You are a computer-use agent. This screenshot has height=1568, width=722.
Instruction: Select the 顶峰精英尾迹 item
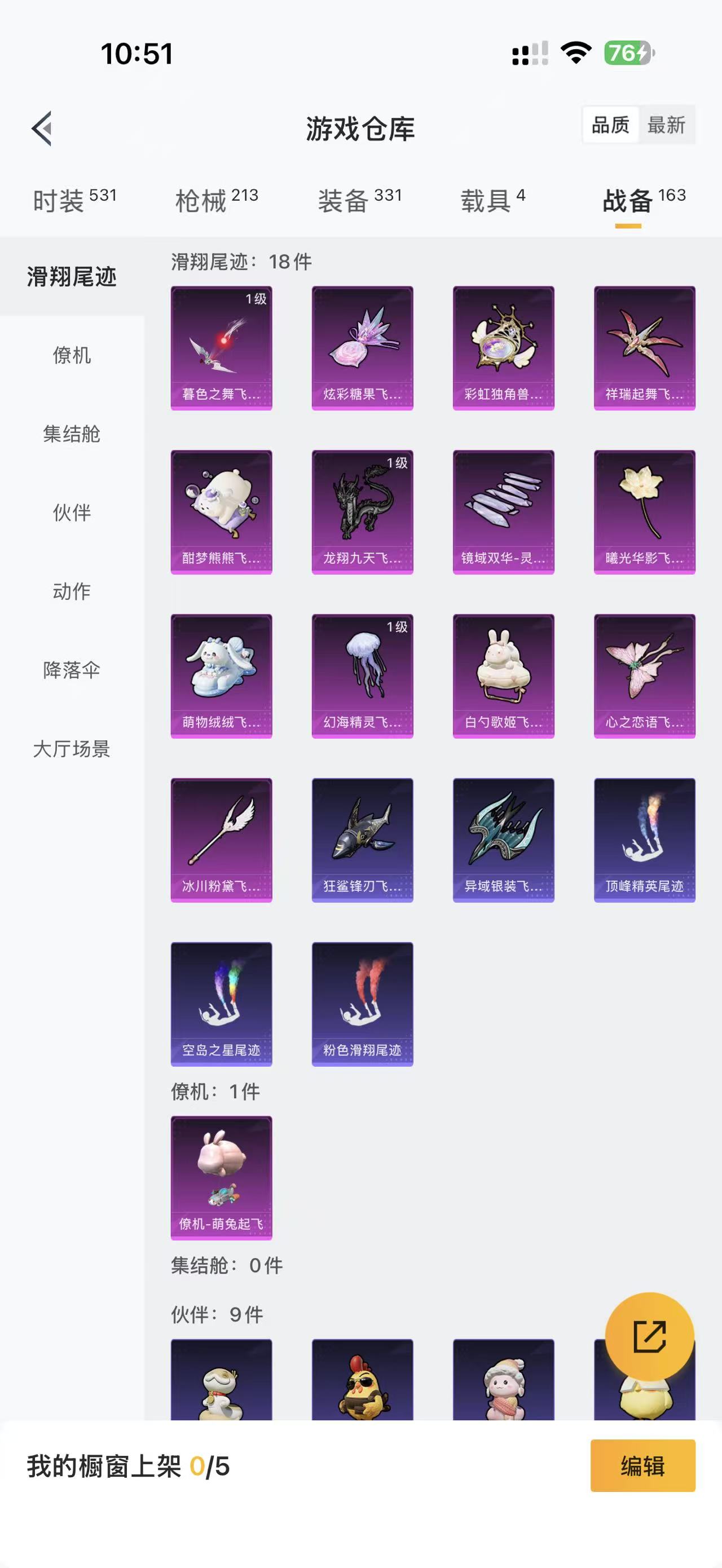(644, 840)
